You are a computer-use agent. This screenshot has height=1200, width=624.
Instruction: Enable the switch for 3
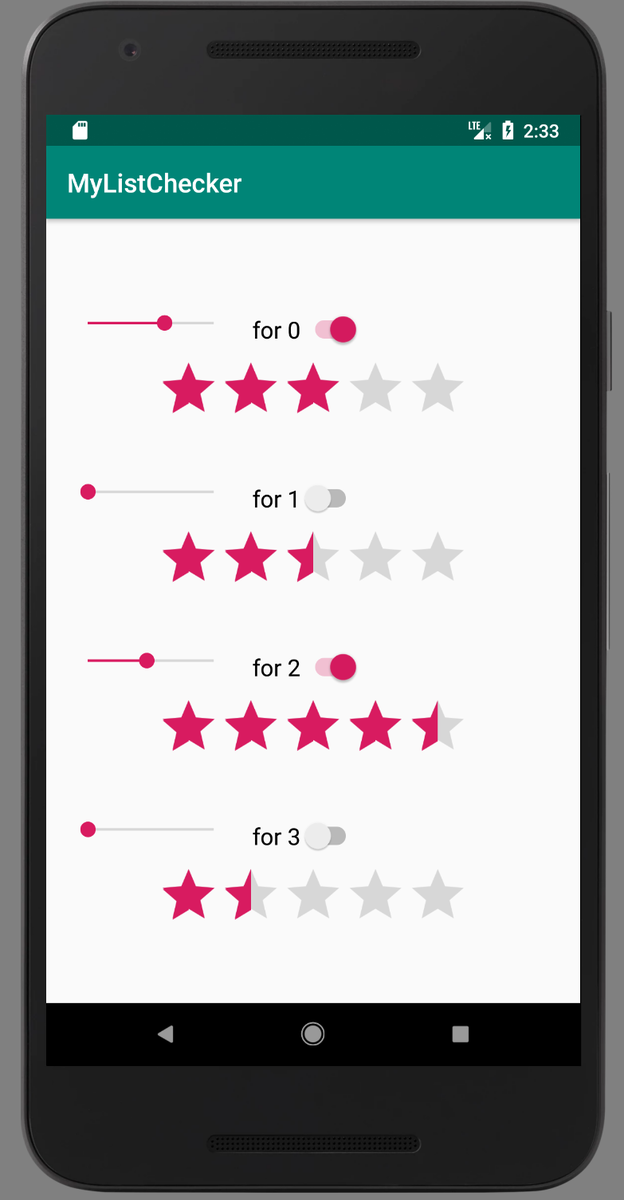(x=326, y=836)
